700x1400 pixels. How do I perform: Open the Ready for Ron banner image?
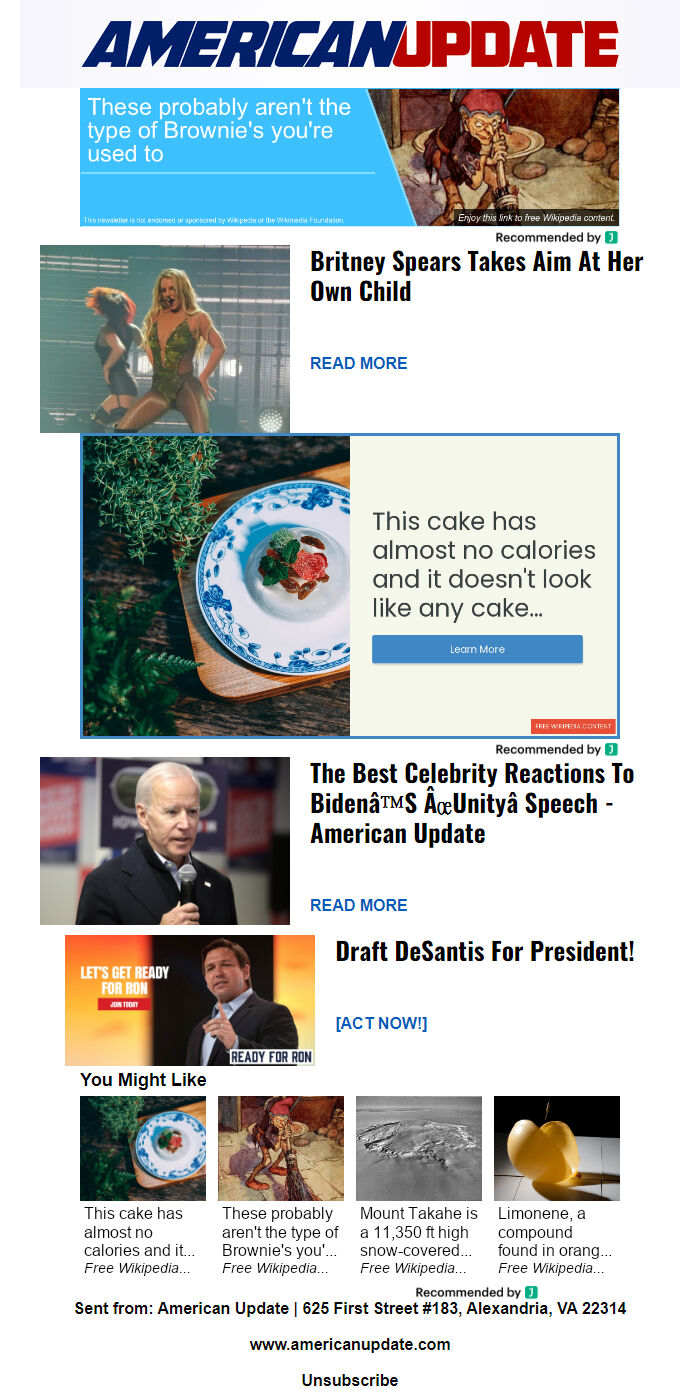[x=190, y=1000]
